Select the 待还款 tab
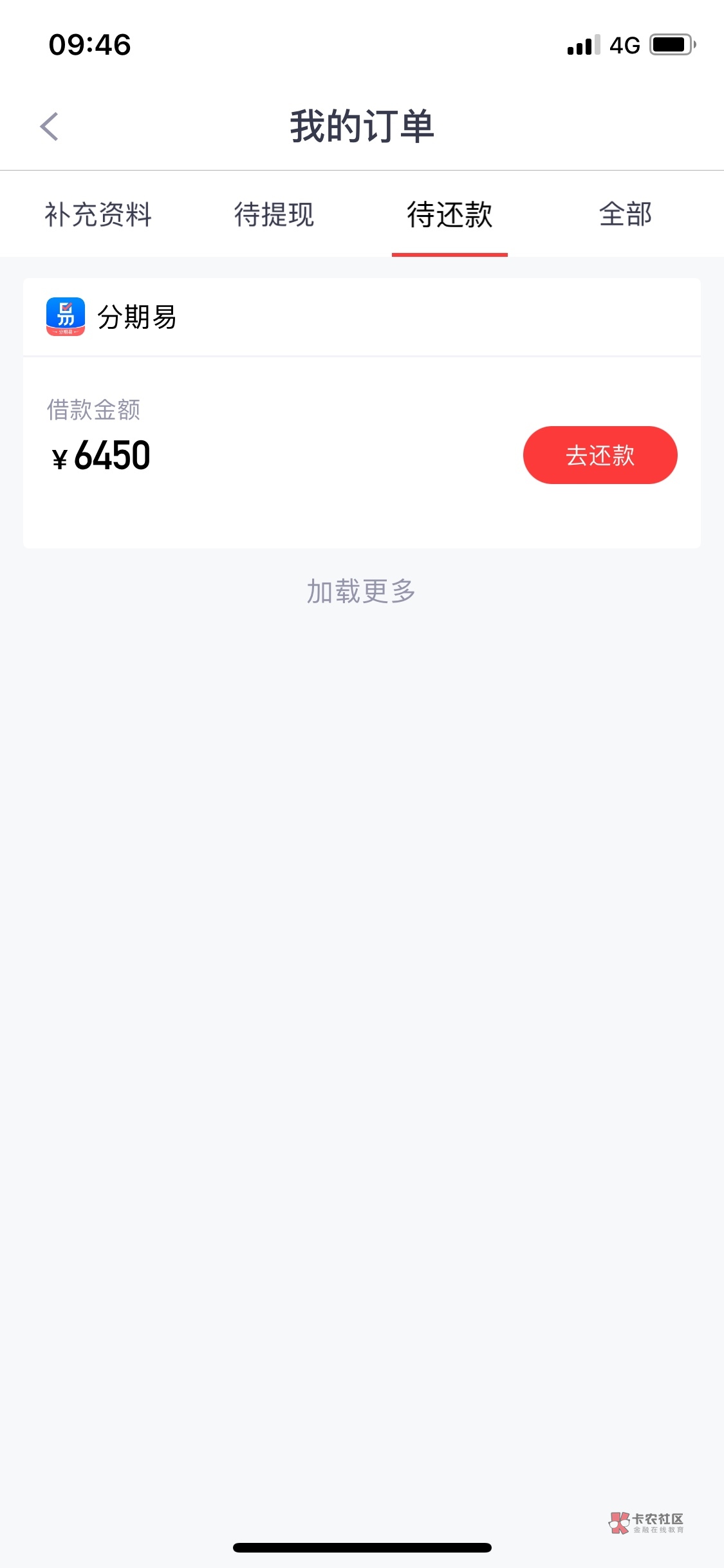The image size is (724, 1568). point(449,214)
